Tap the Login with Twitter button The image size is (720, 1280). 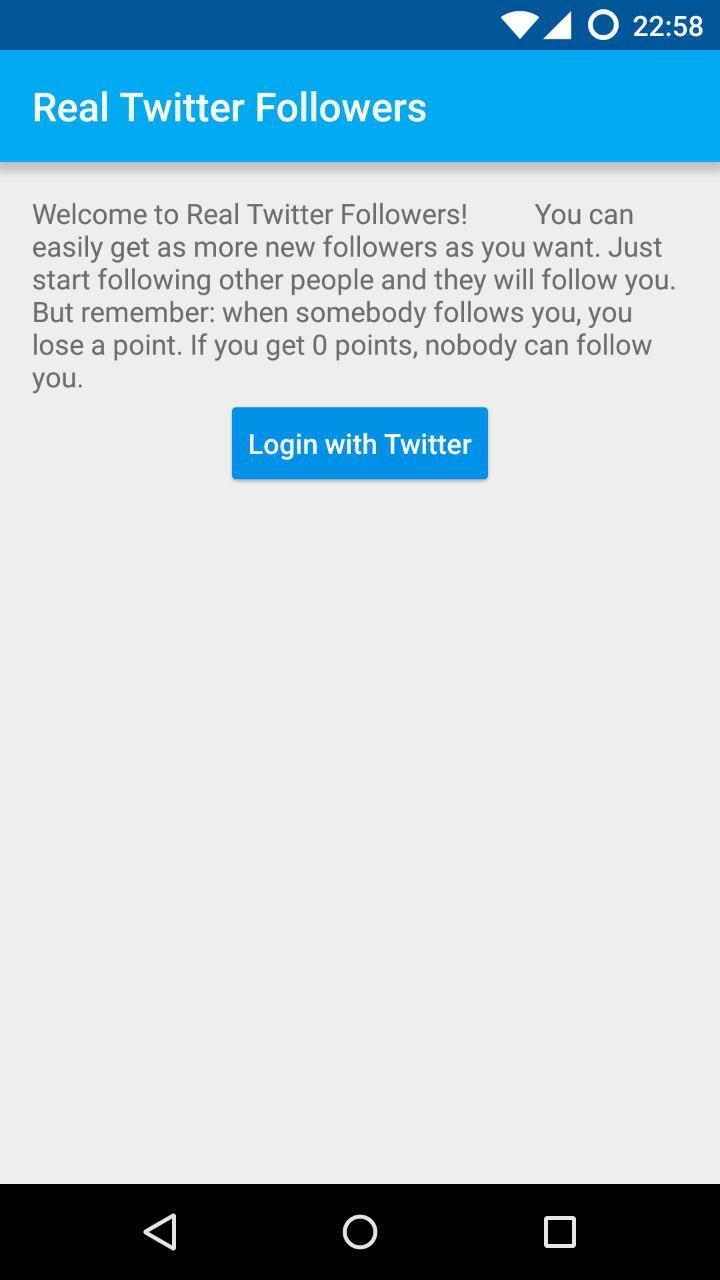click(x=360, y=443)
